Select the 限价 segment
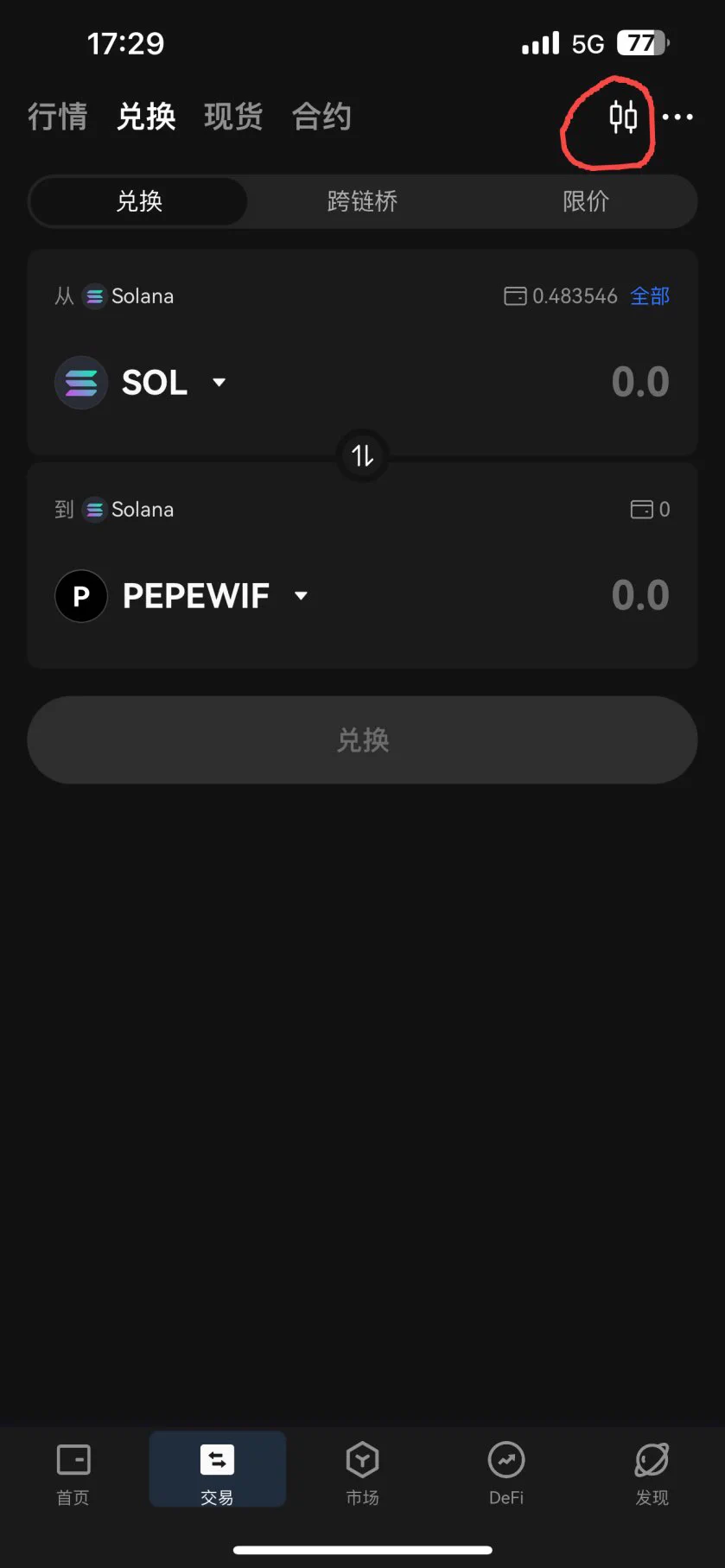 (x=586, y=201)
